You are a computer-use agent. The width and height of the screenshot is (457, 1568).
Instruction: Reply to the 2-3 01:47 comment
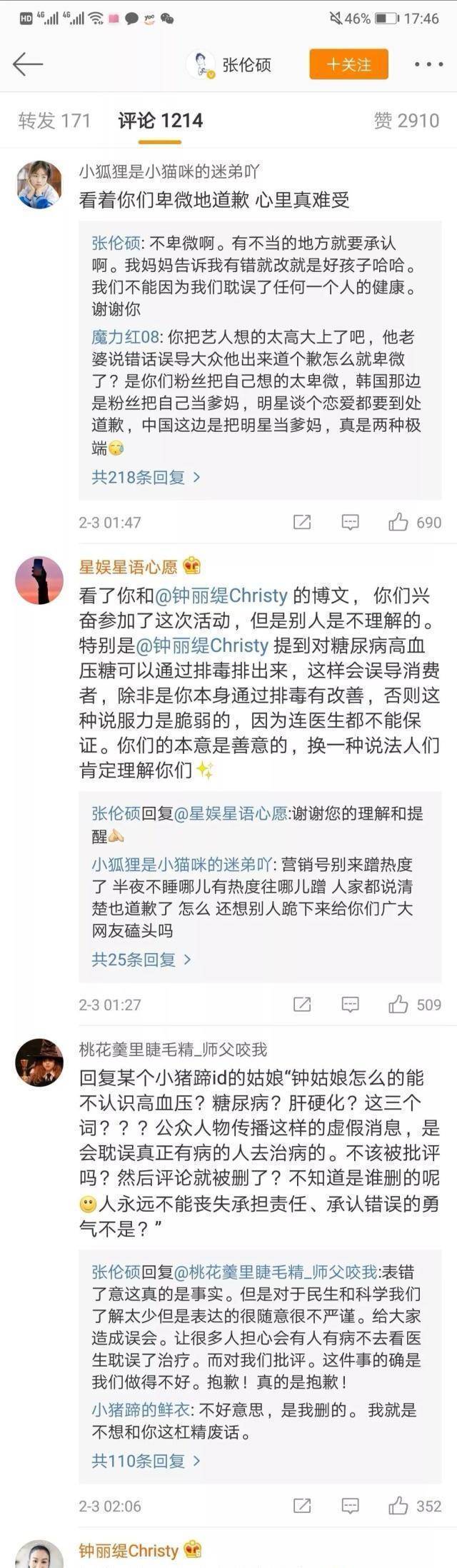[x=350, y=523]
